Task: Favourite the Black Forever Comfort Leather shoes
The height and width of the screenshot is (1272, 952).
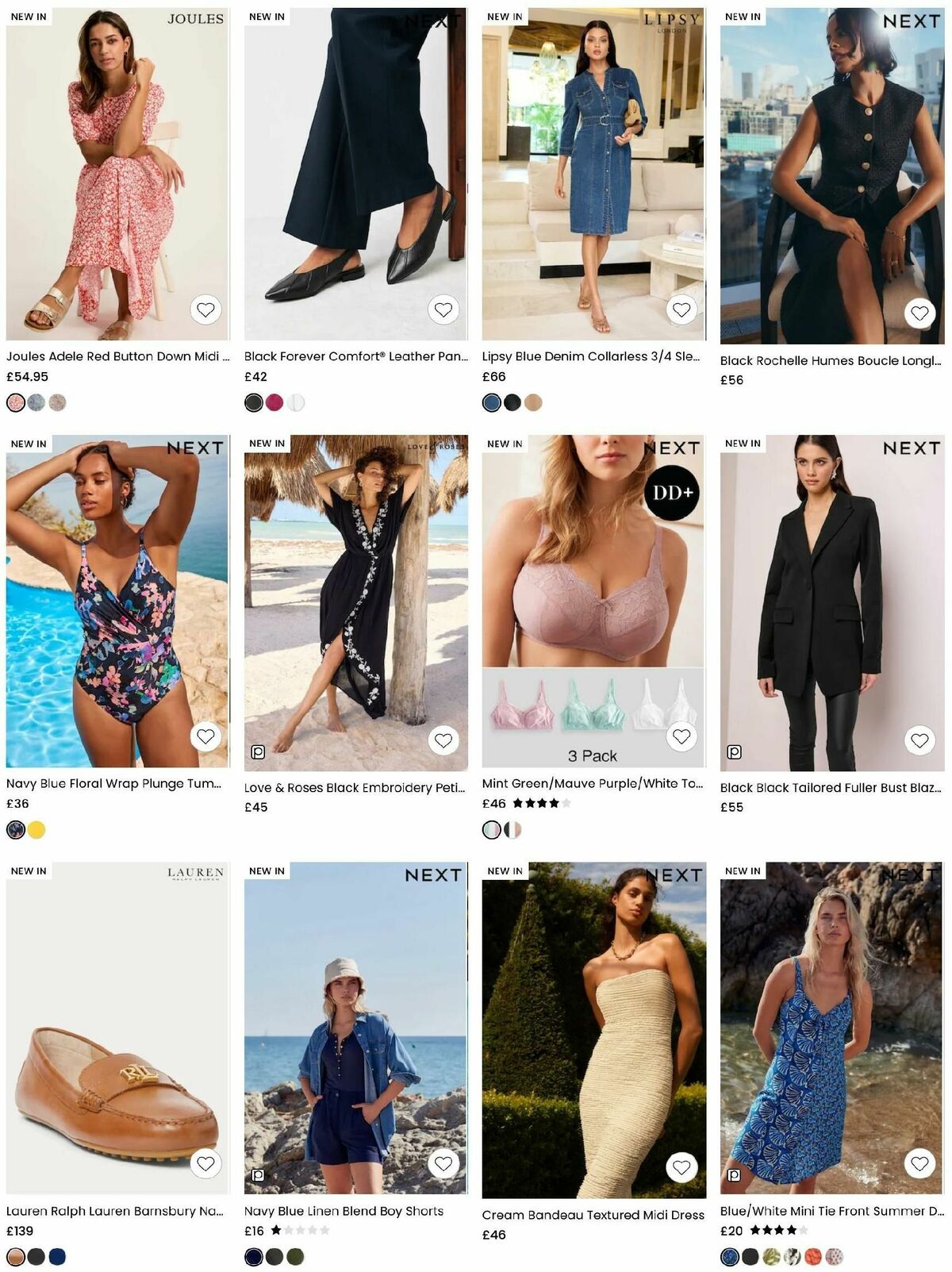Action: 444,310
